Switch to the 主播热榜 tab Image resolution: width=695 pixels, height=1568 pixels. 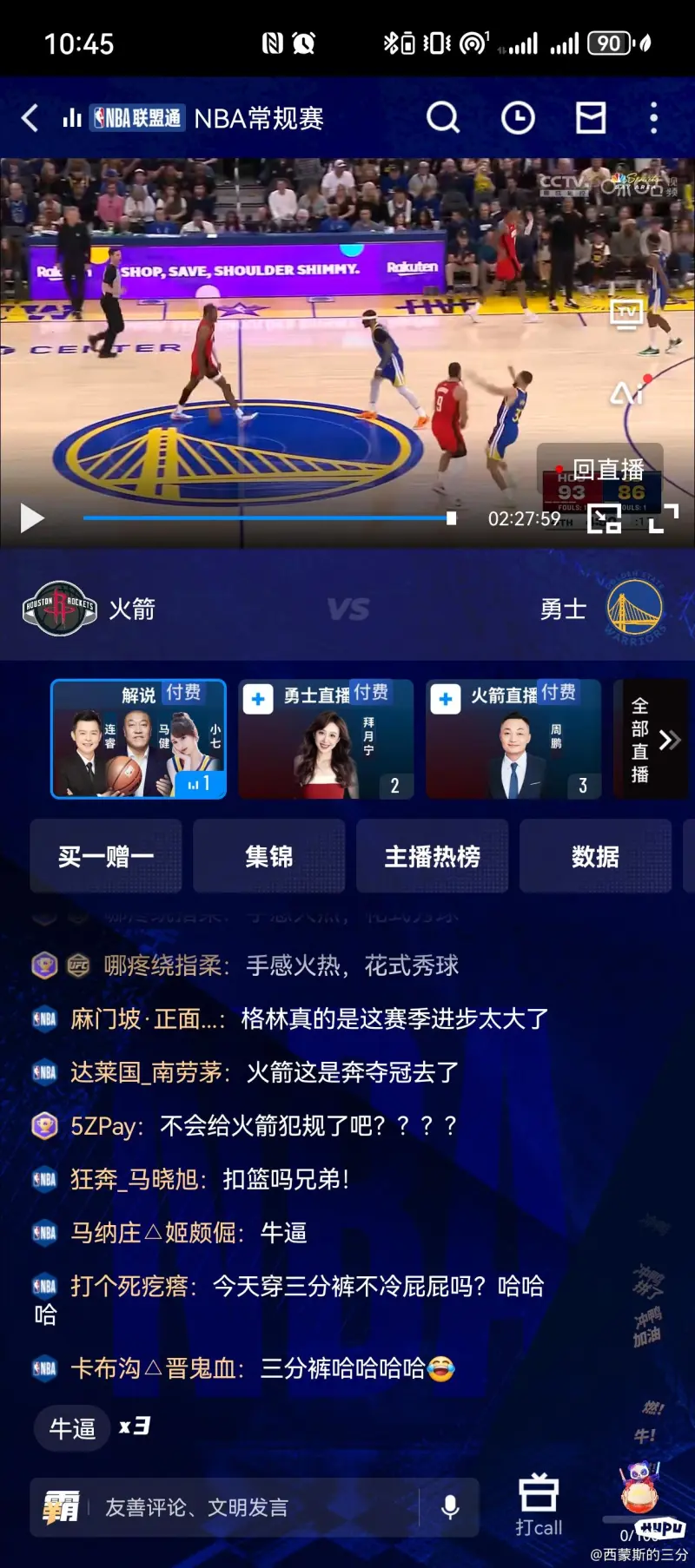[x=432, y=857]
